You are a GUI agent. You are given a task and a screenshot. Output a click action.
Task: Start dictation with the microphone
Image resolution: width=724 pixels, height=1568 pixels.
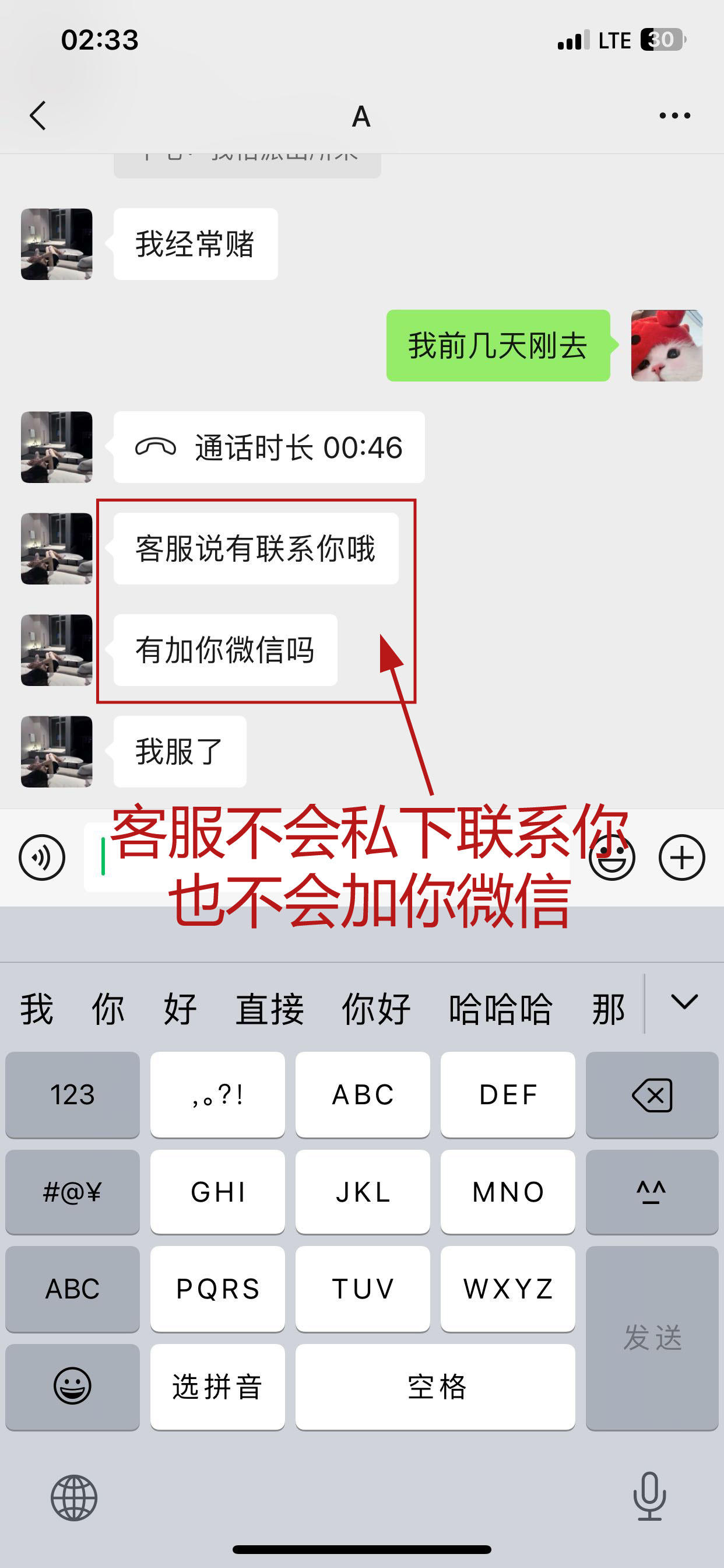point(649,1496)
